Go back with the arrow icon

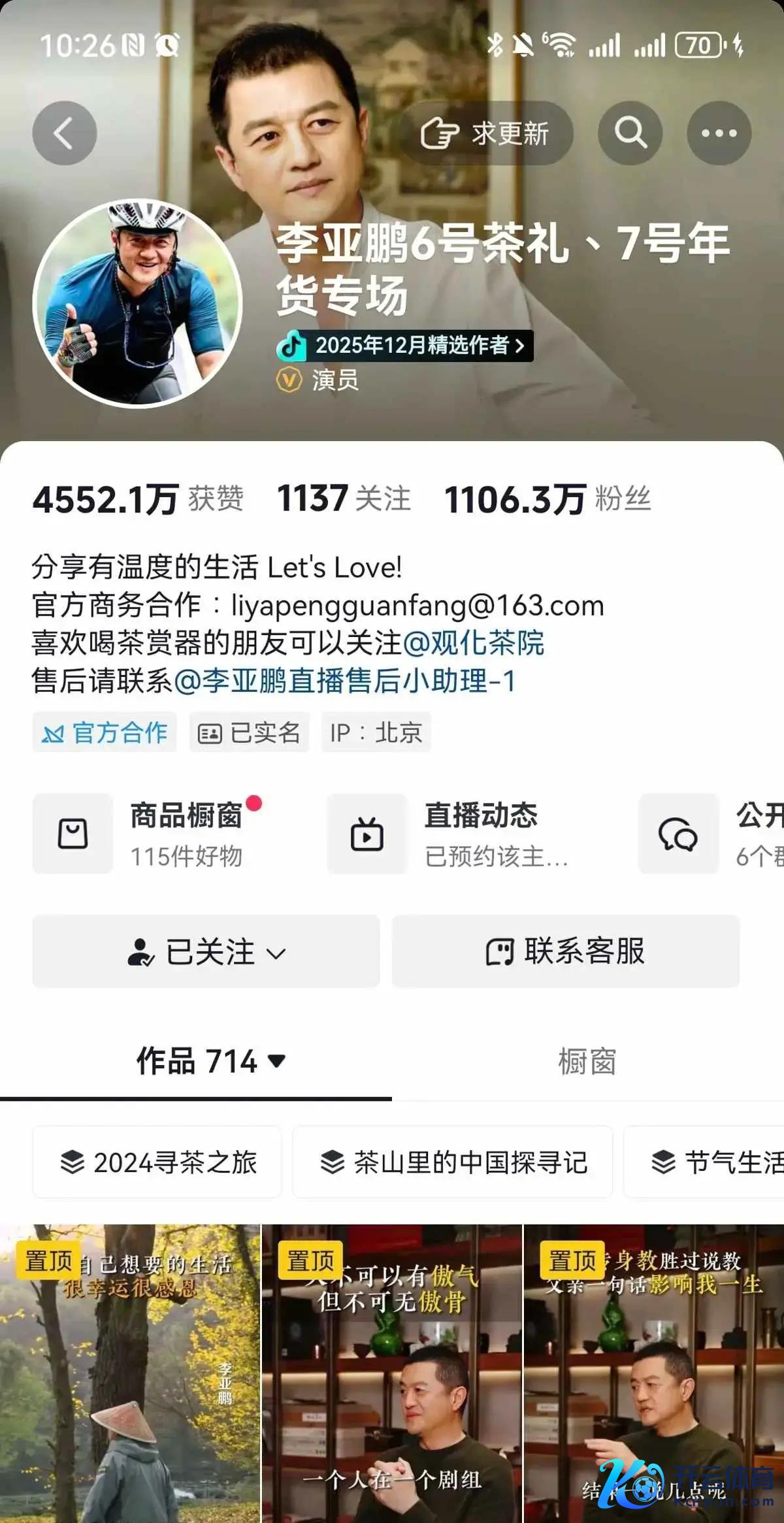pos(64,133)
